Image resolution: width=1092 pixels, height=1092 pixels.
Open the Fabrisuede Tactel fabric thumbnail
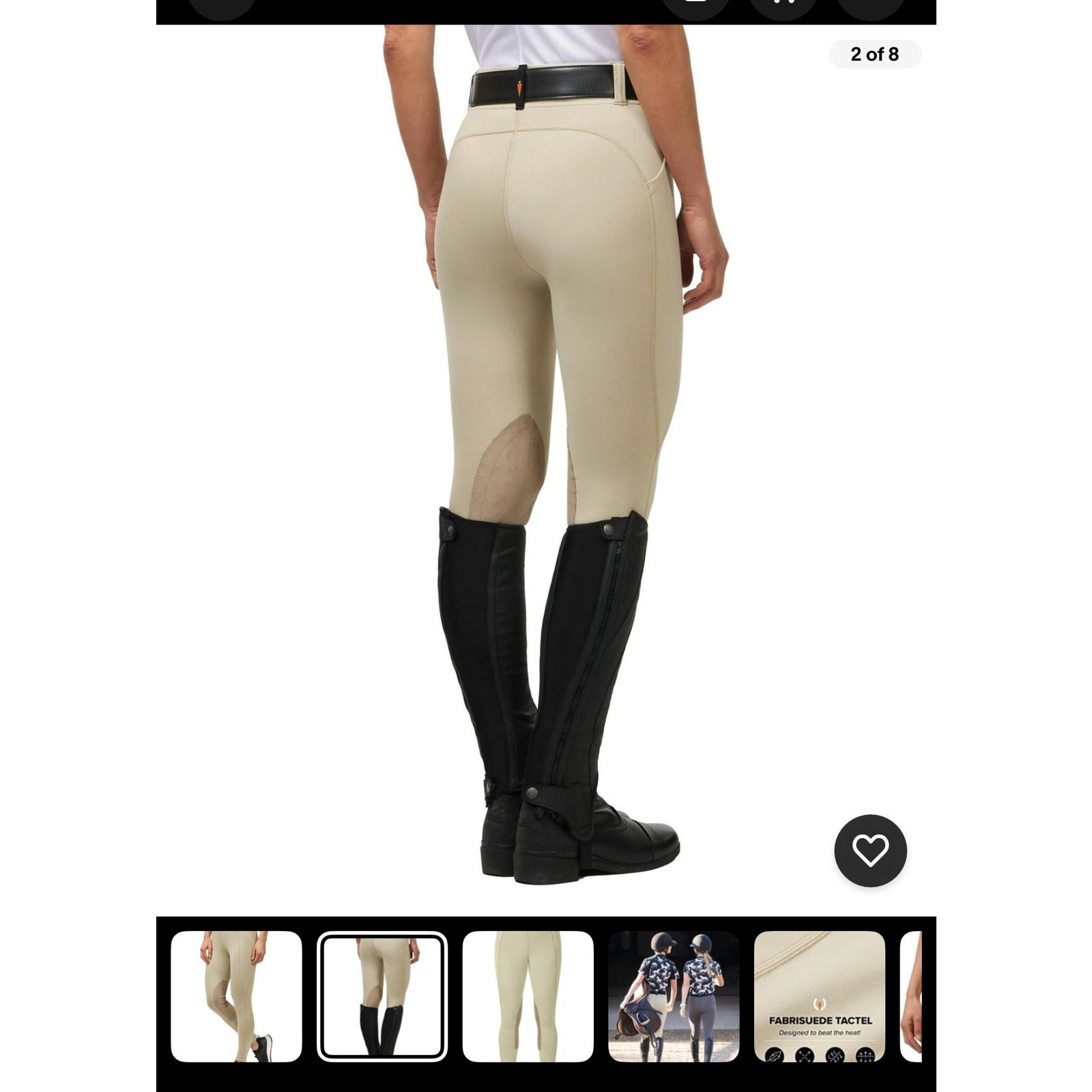819,996
